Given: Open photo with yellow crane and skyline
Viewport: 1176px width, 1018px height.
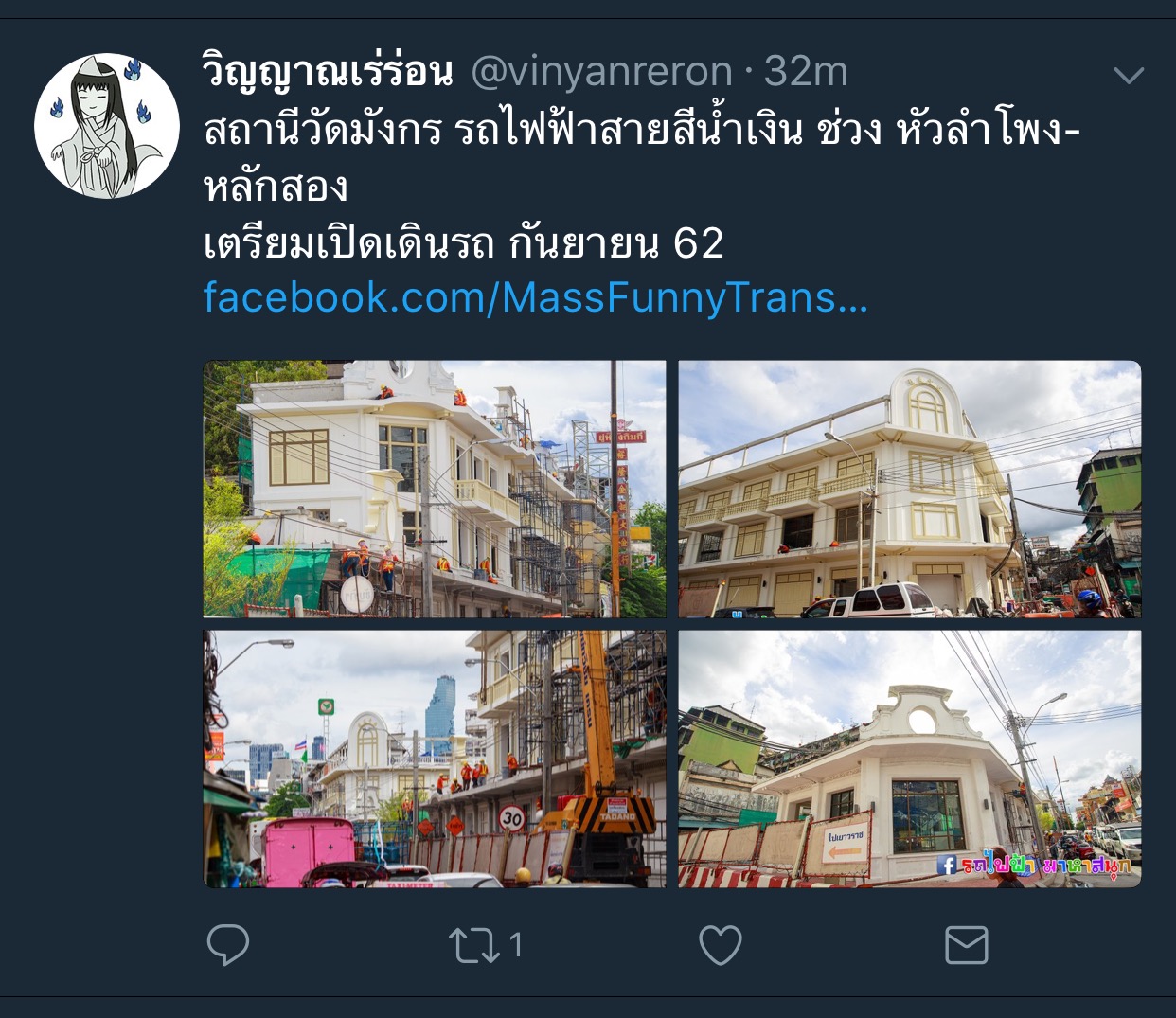Looking at the screenshot, I should point(435,759).
